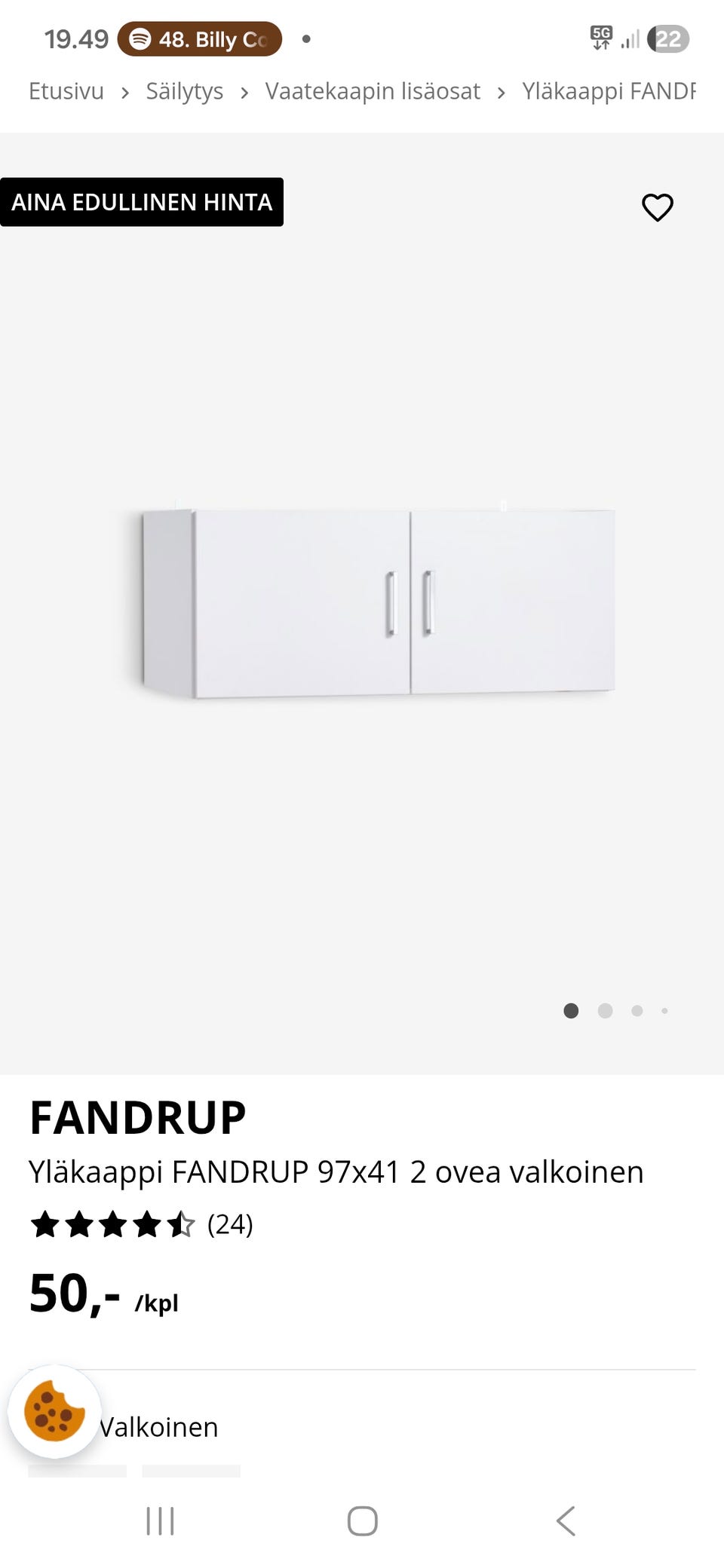The height and width of the screenshot is (1568, 724).
Task: Go back with the system back button
Action: 566,1521
